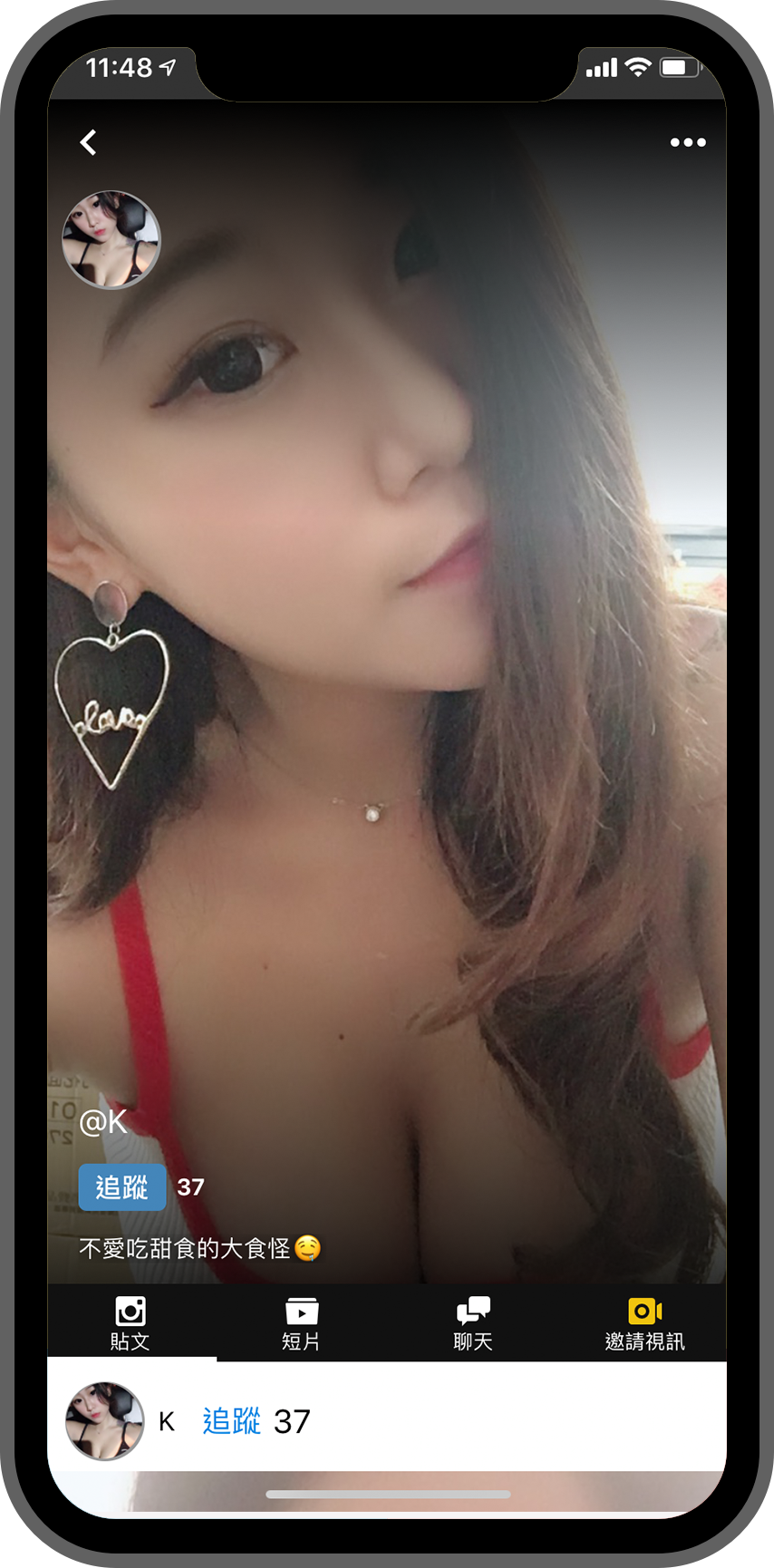
Task: Open the three-dot overflow menu
Action: 688,142
